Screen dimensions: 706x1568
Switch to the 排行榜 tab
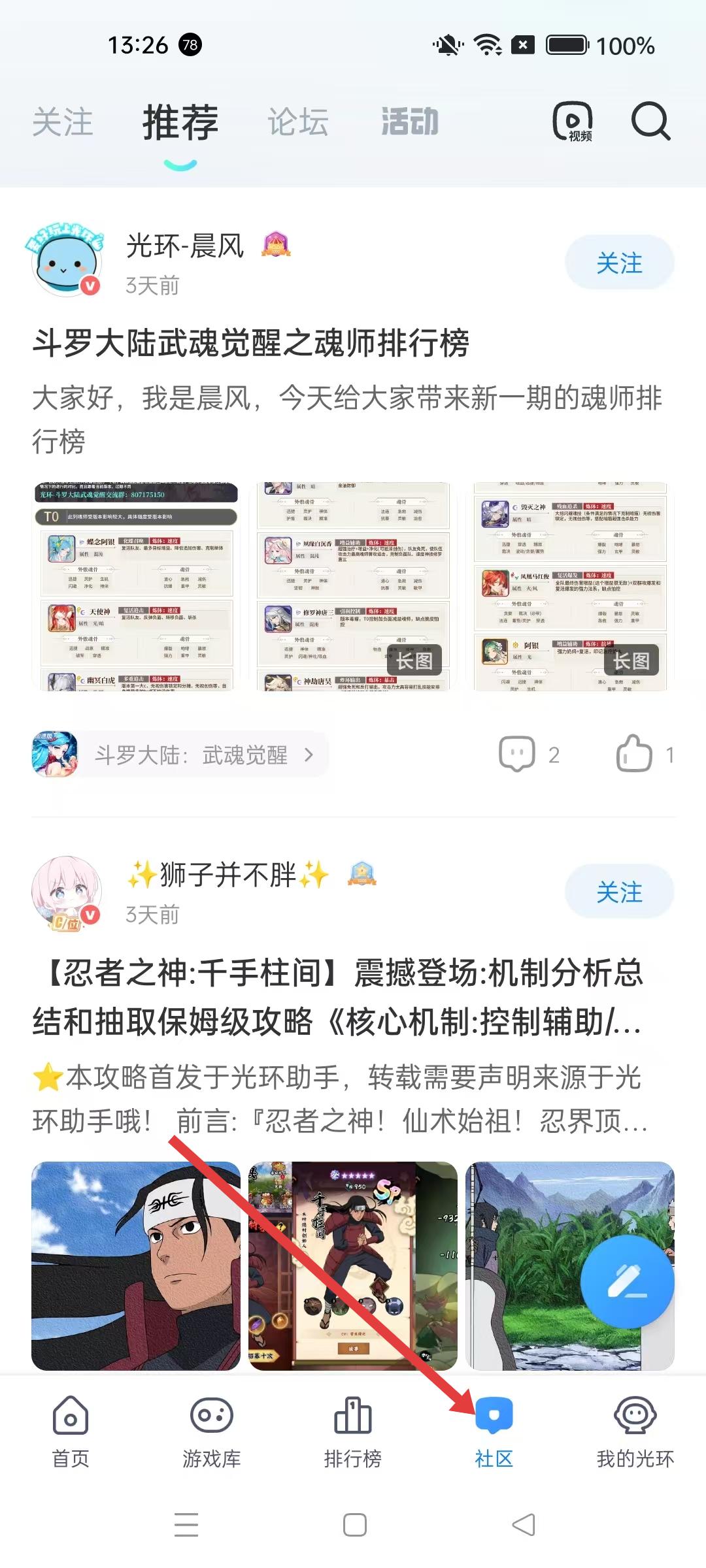point(352,1432)
